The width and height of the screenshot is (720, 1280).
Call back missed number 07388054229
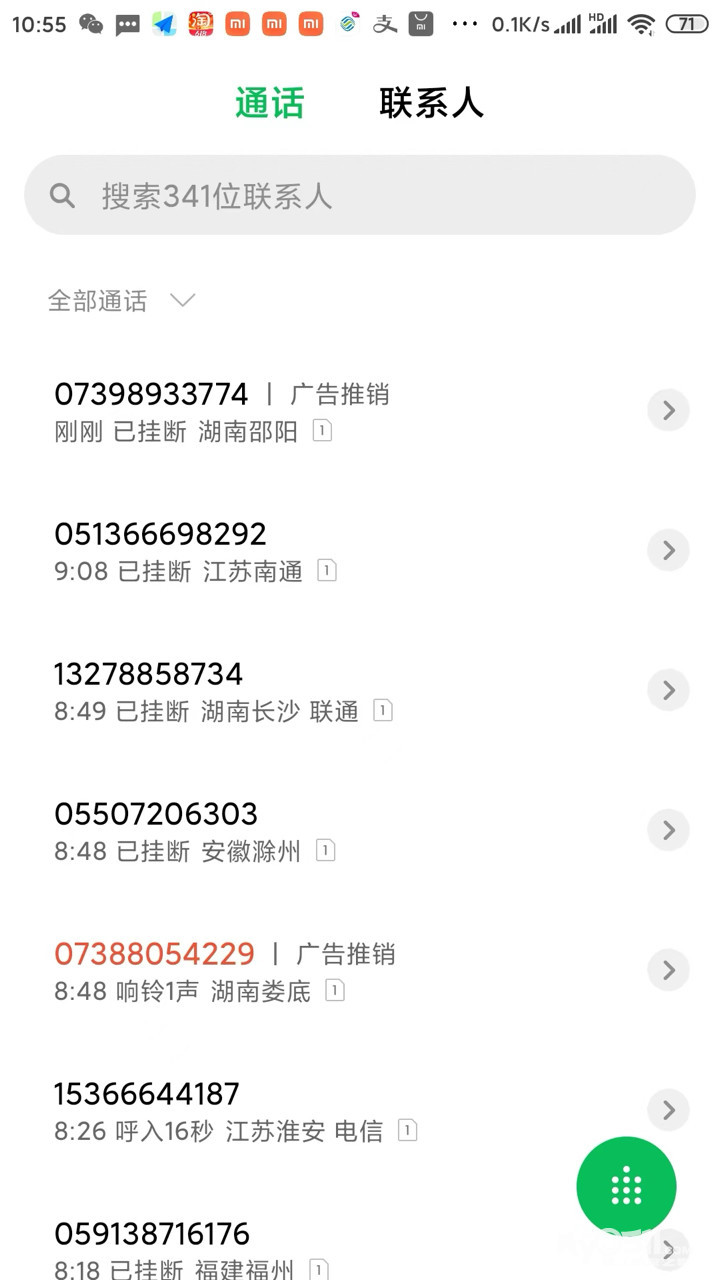point(300,971)
